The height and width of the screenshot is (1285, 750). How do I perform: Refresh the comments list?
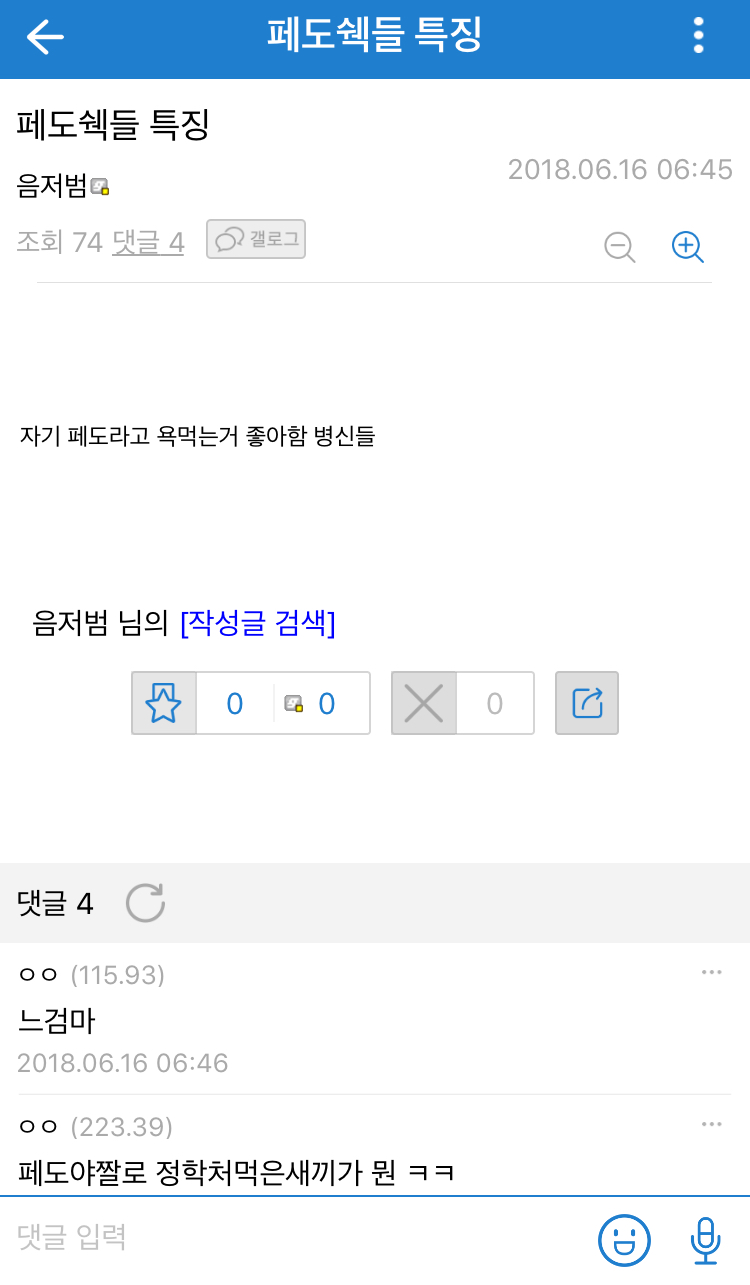(x=145, y=903)
